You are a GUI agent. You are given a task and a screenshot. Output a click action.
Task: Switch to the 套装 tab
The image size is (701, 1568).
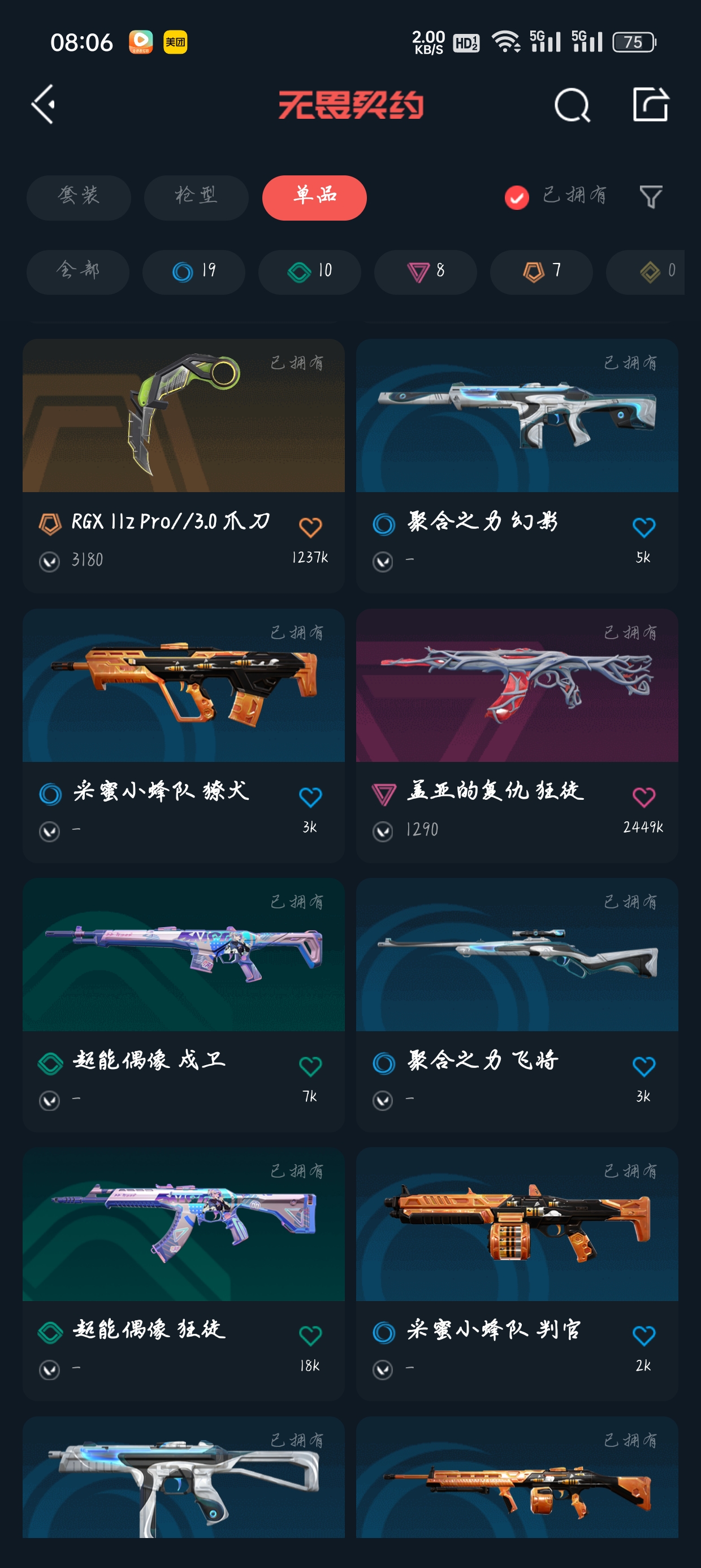(x=79, y=197)
